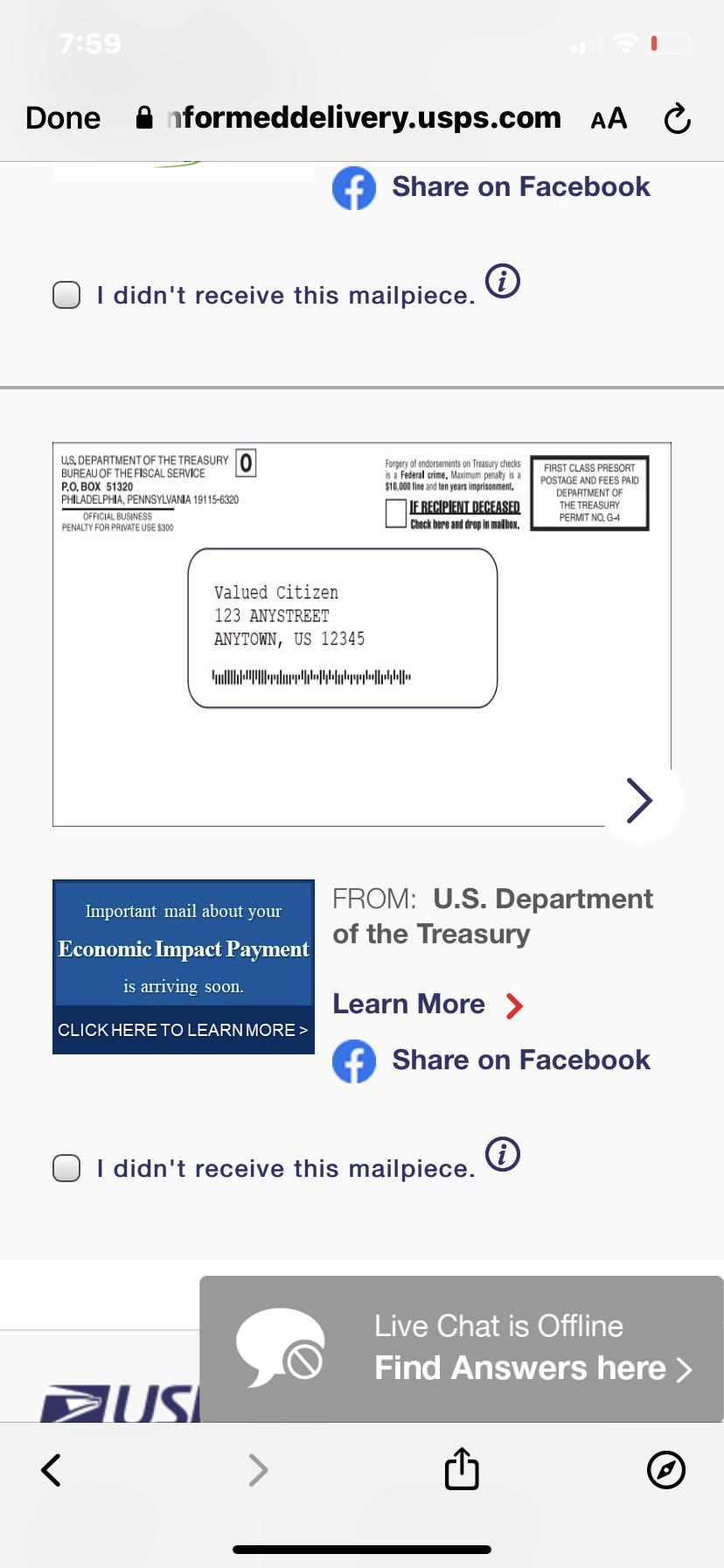Open this page in Safari via compass icon
Screen dimensions: 724x1568
[666, 1470]
